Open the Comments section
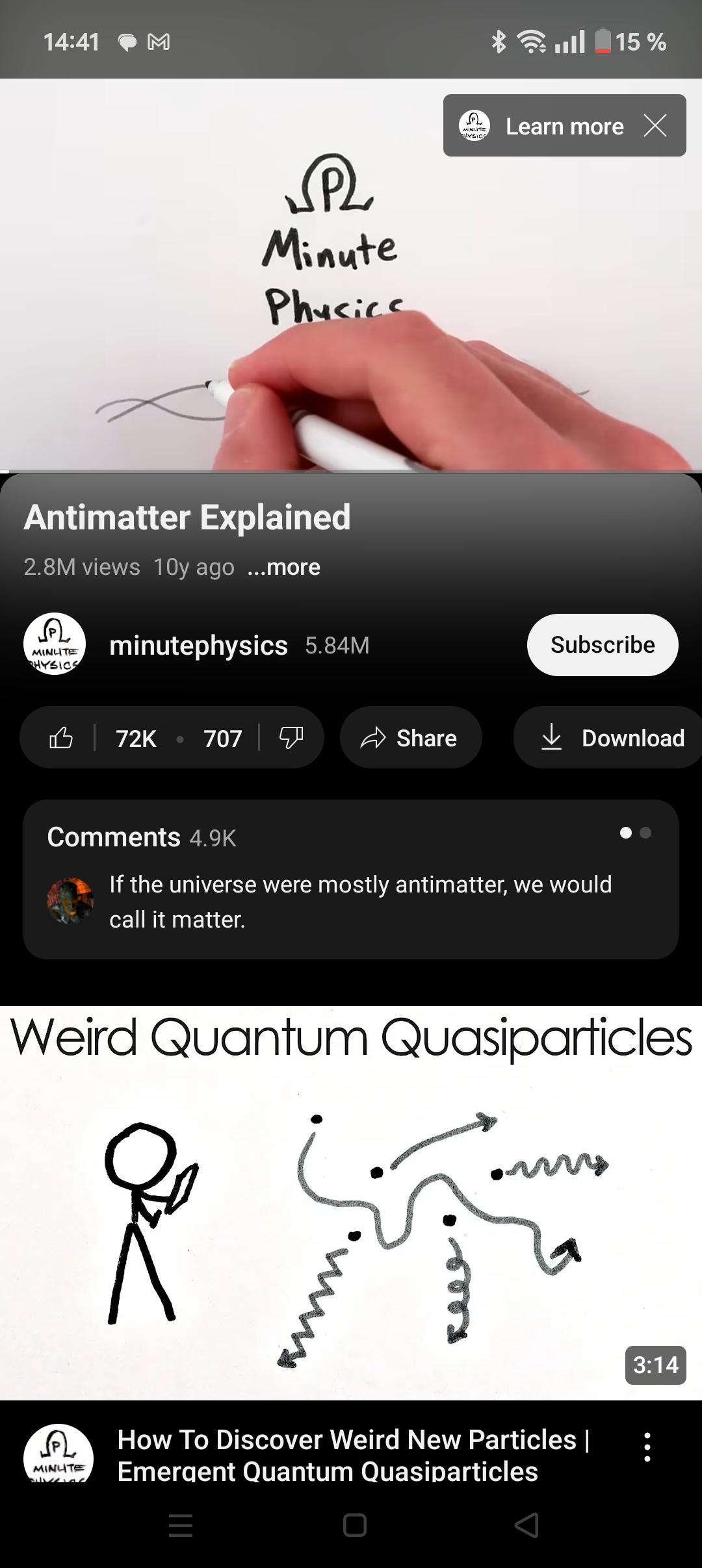 point(351,878)
